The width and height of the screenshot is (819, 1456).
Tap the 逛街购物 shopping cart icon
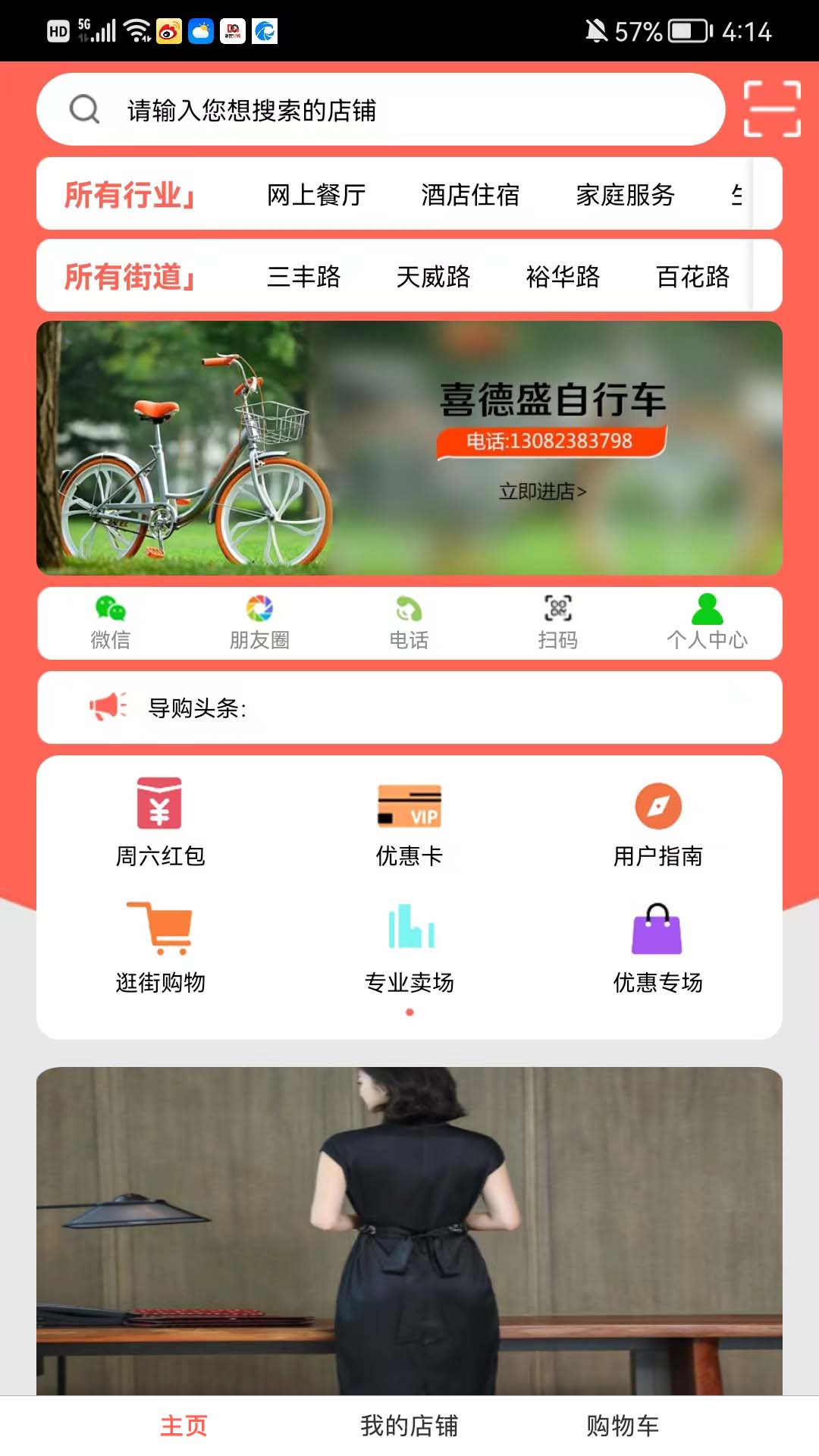[158, 930]
